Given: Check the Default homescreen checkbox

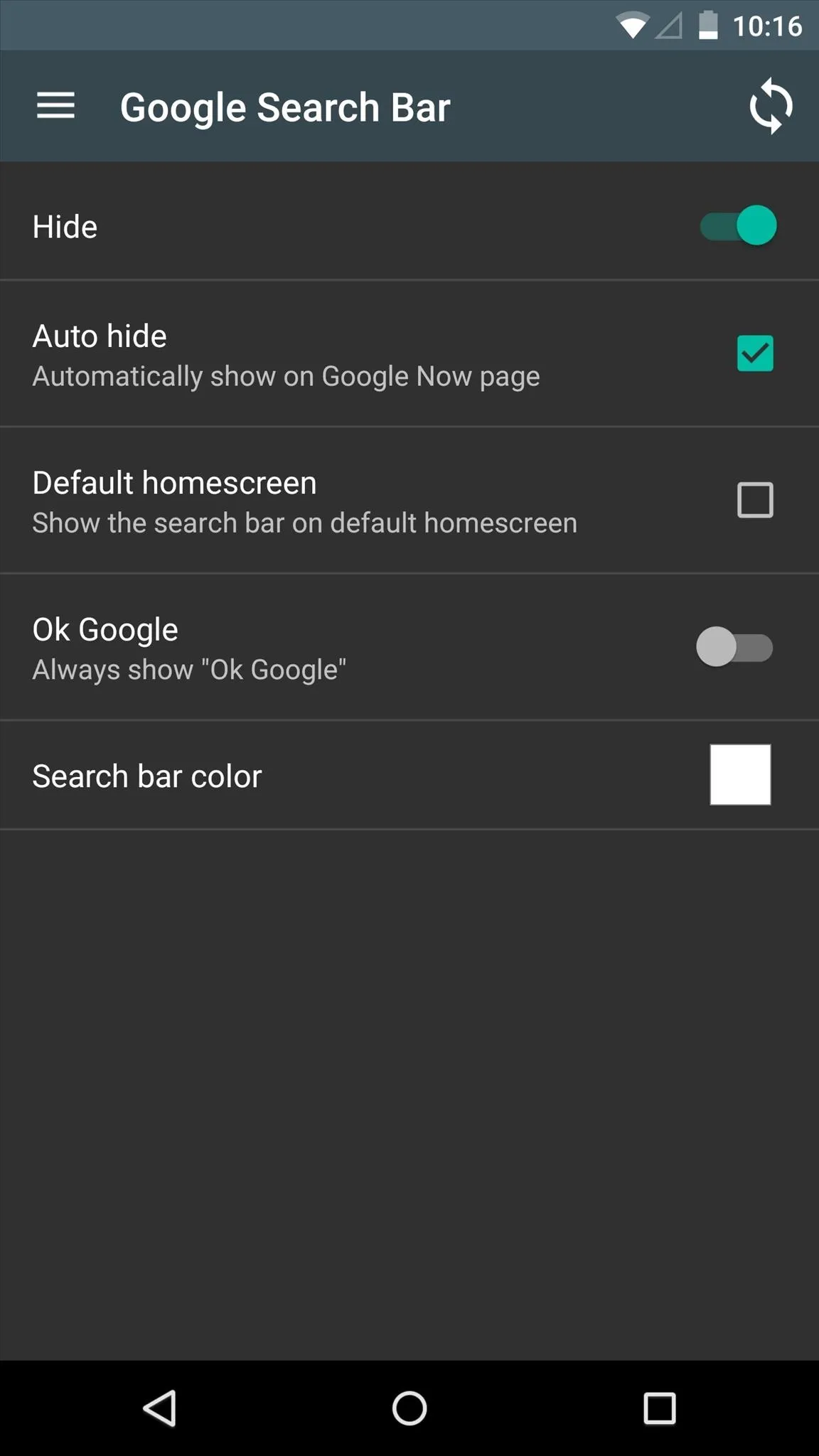Looking at the screenshot, I should pyautogui.click(x=755, y=500).
